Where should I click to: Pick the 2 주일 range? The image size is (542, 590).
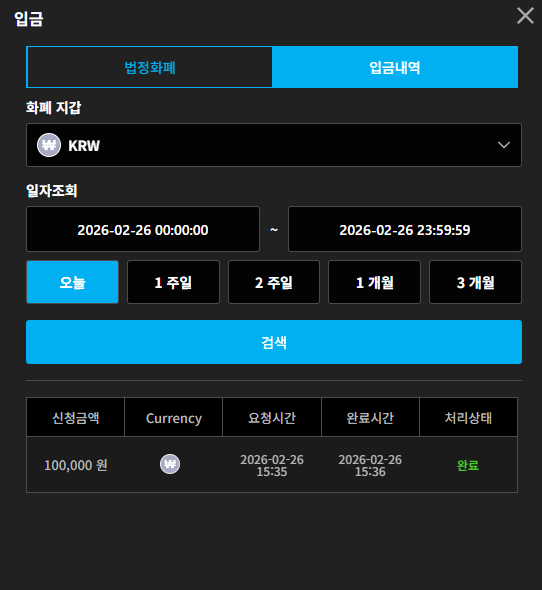tap(274, 282)
